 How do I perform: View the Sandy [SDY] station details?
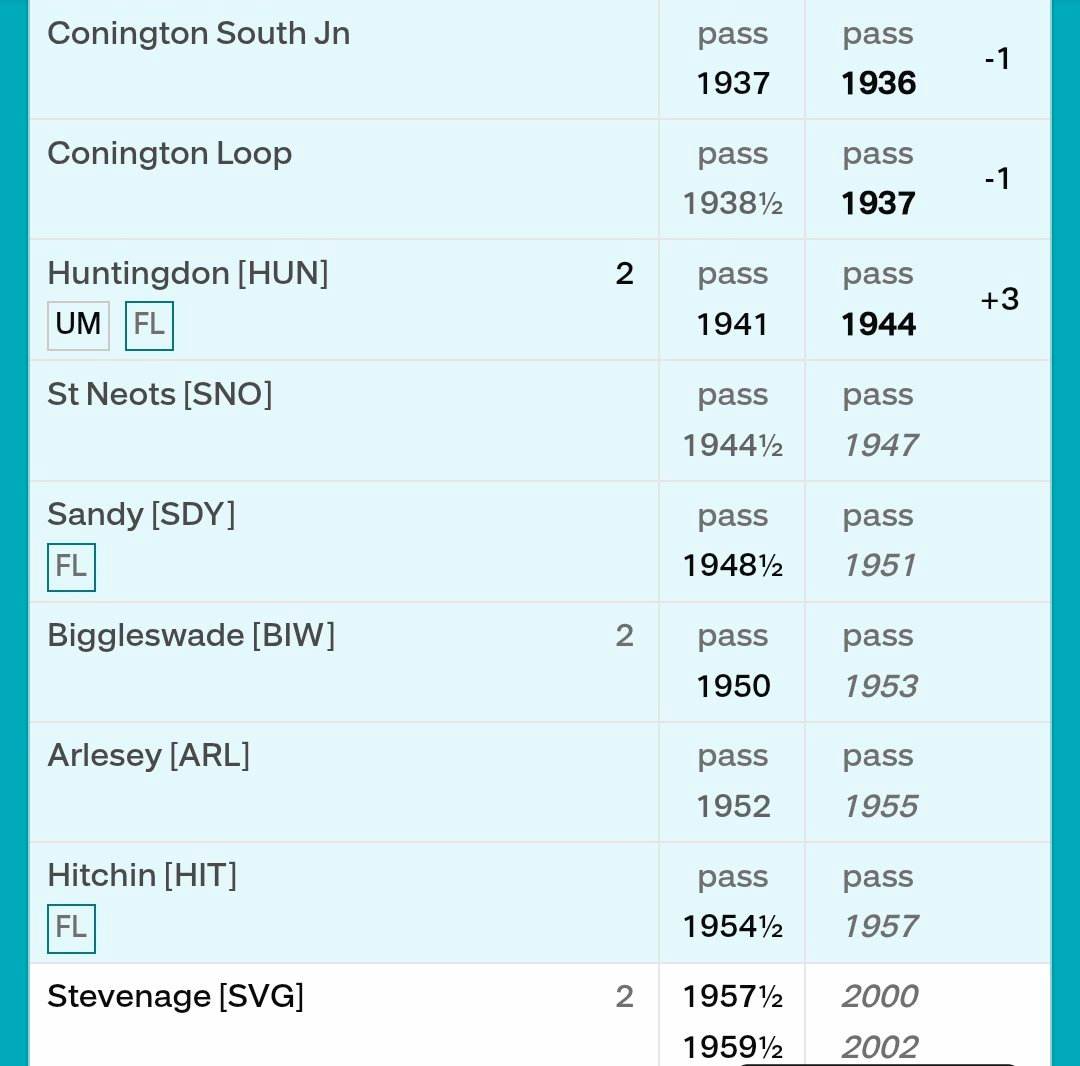pos(141,515)
